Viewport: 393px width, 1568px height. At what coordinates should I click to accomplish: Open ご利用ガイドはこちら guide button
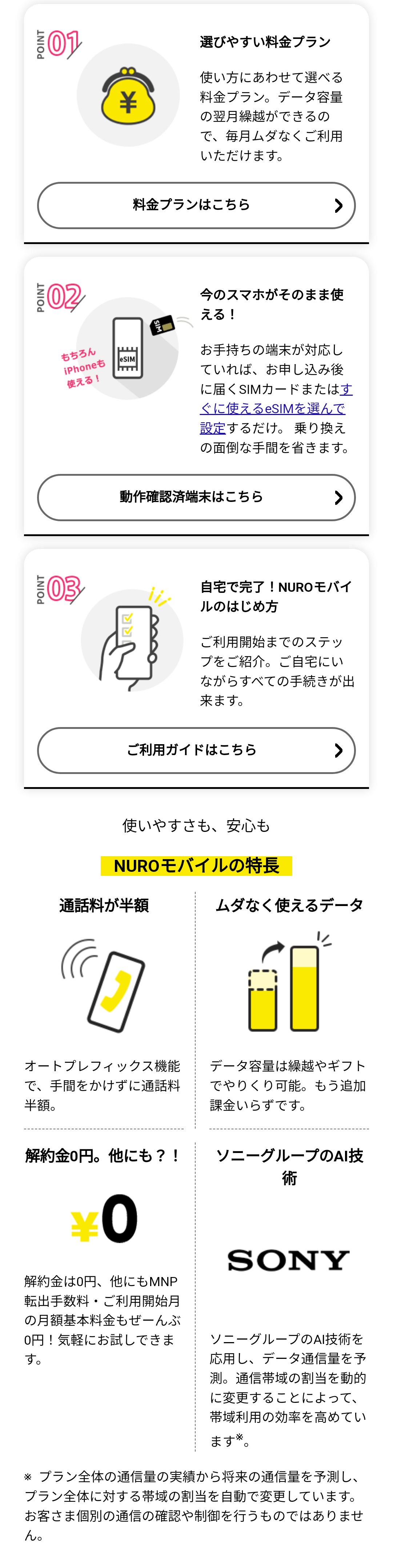tap(196, 750)
